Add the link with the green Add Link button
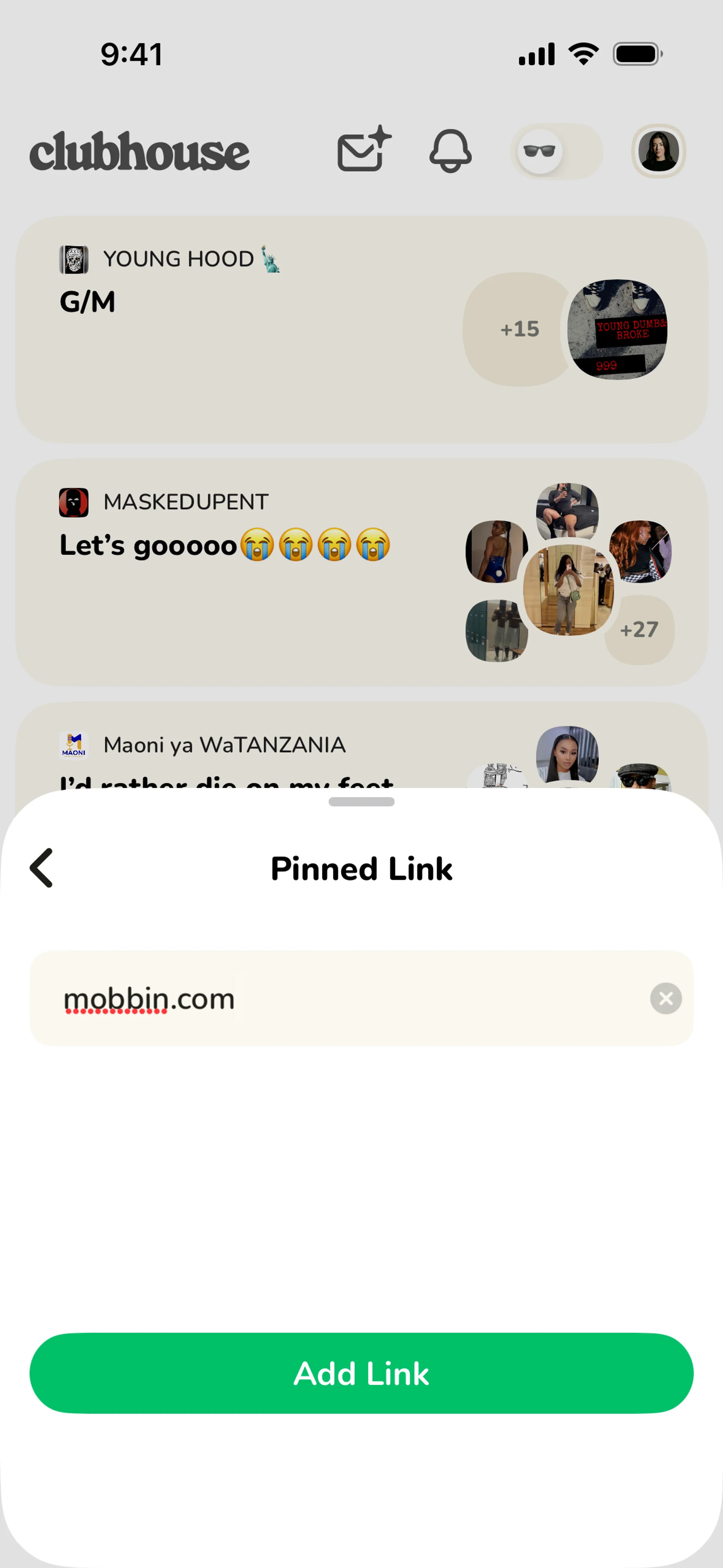The width and height of the screenshot is (723, 1568). pos(361,1373)
